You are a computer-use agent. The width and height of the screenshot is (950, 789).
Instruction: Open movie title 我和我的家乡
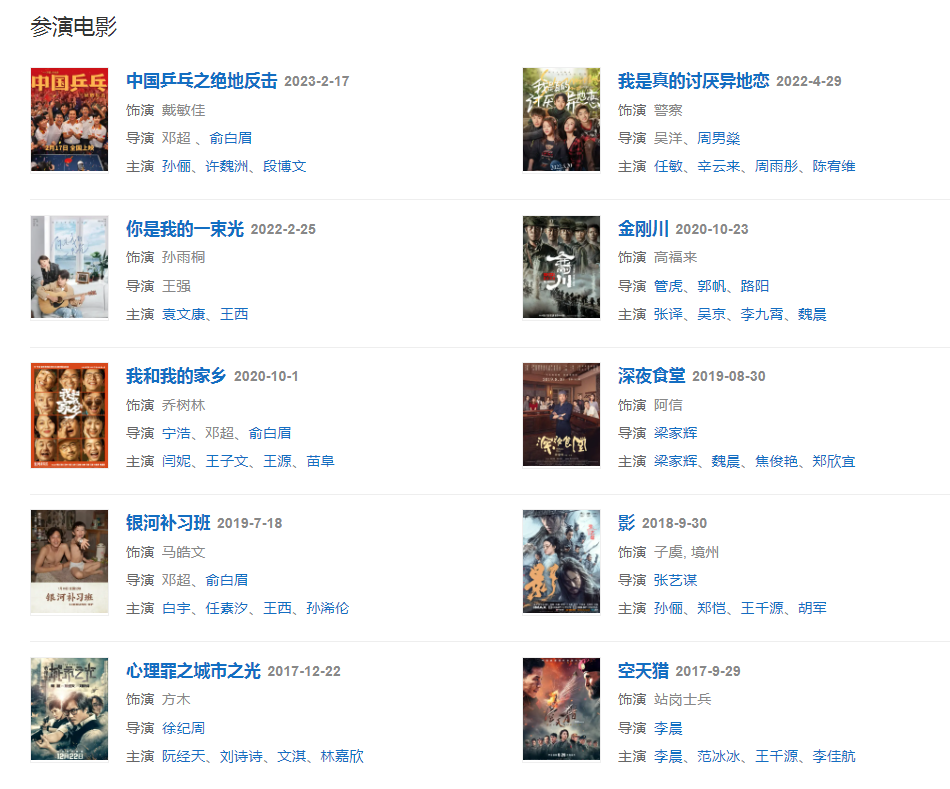[x=176, y=376]
